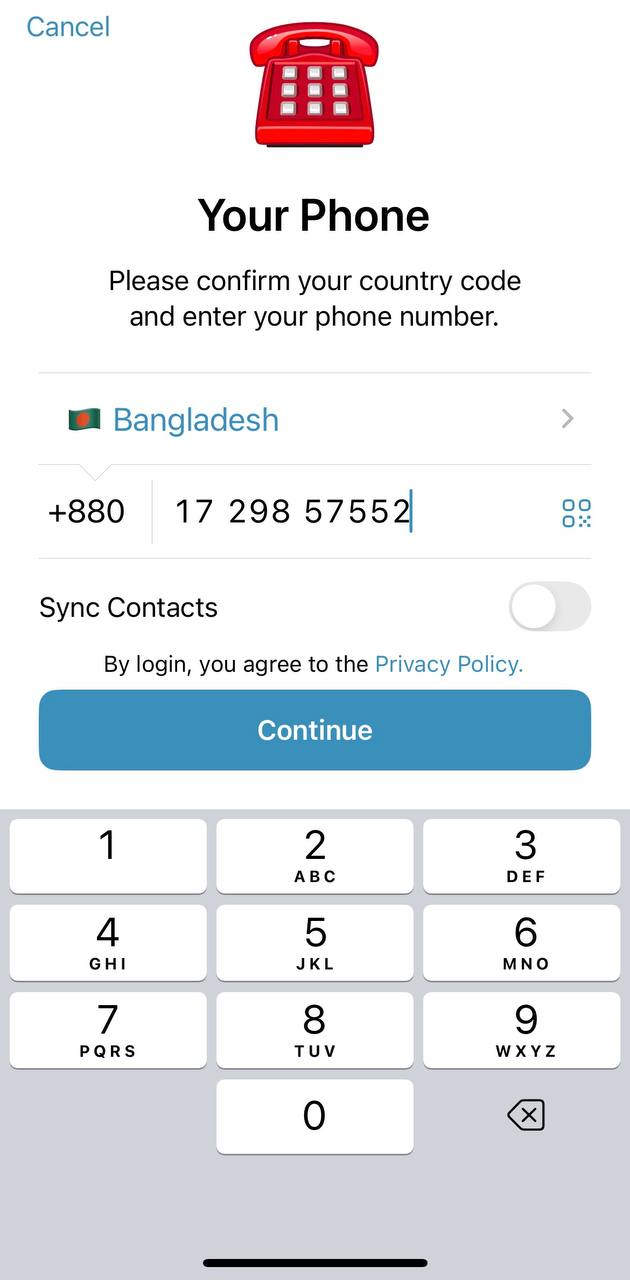Delete the last digit with backspace
630x1280 pixels.
(x=525, y=1115)
